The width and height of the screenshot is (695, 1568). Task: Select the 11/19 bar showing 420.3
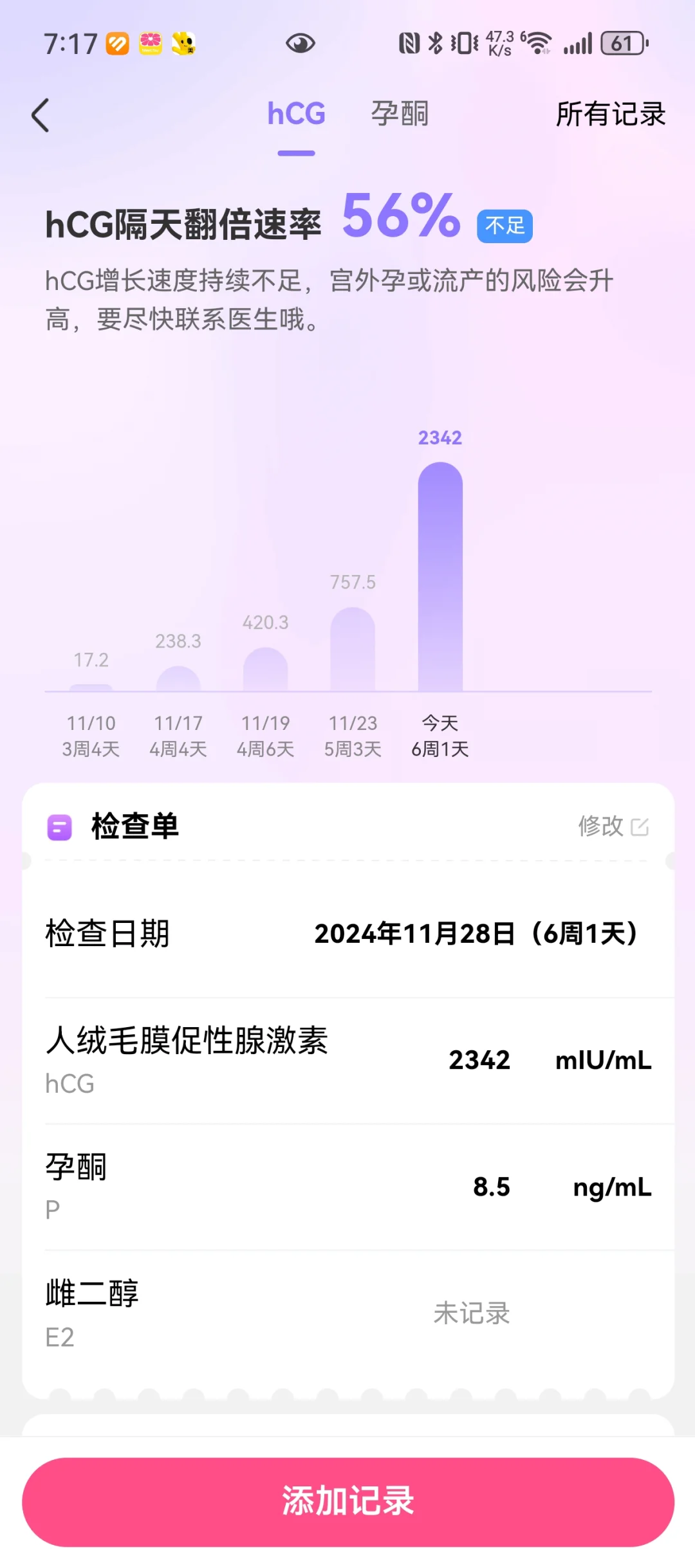pyautogui.click(x=265, y=670)
